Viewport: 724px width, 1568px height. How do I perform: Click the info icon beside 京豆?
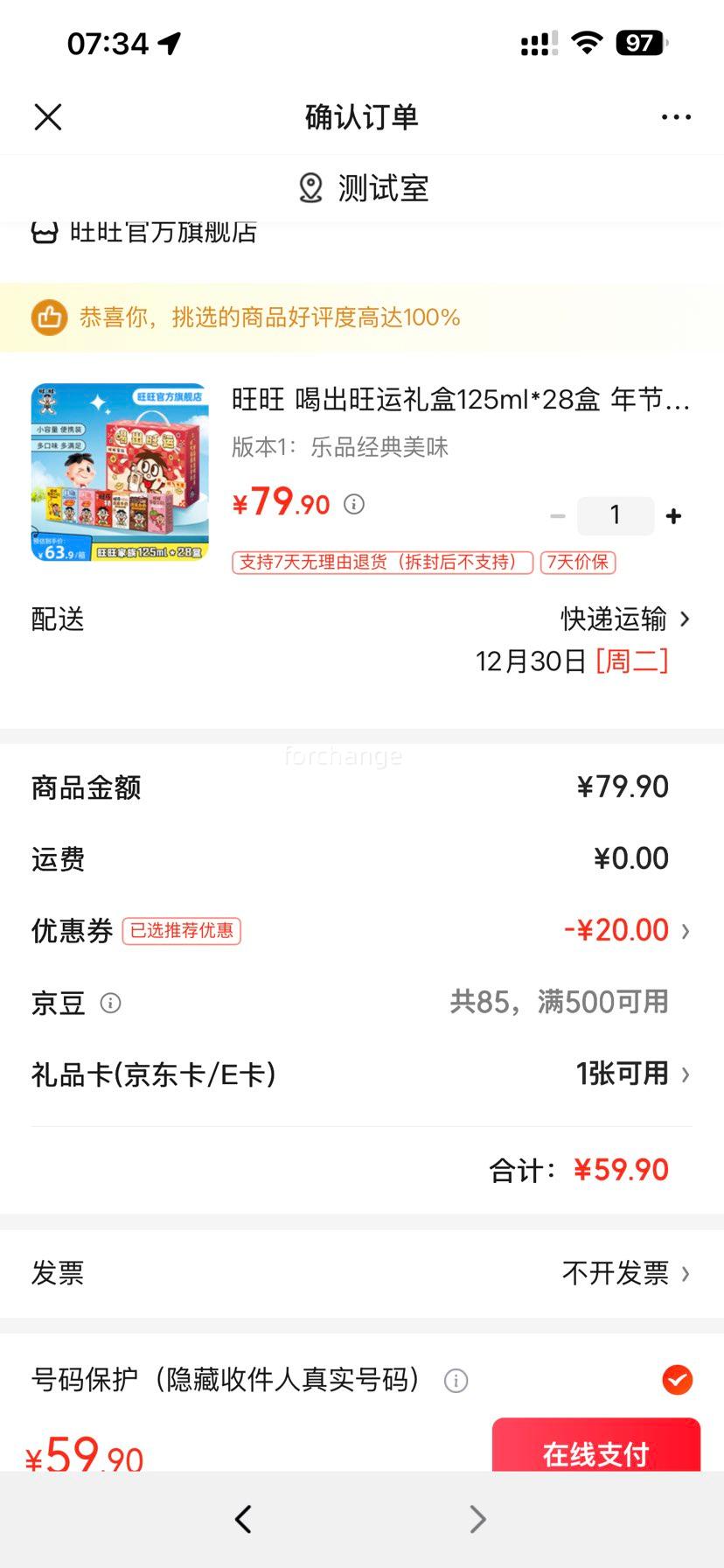click(x=112, y=1003)
